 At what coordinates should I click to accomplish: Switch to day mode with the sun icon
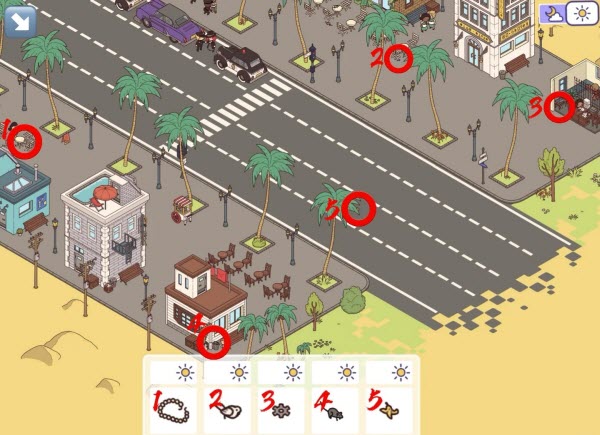[x=578, y=14]
